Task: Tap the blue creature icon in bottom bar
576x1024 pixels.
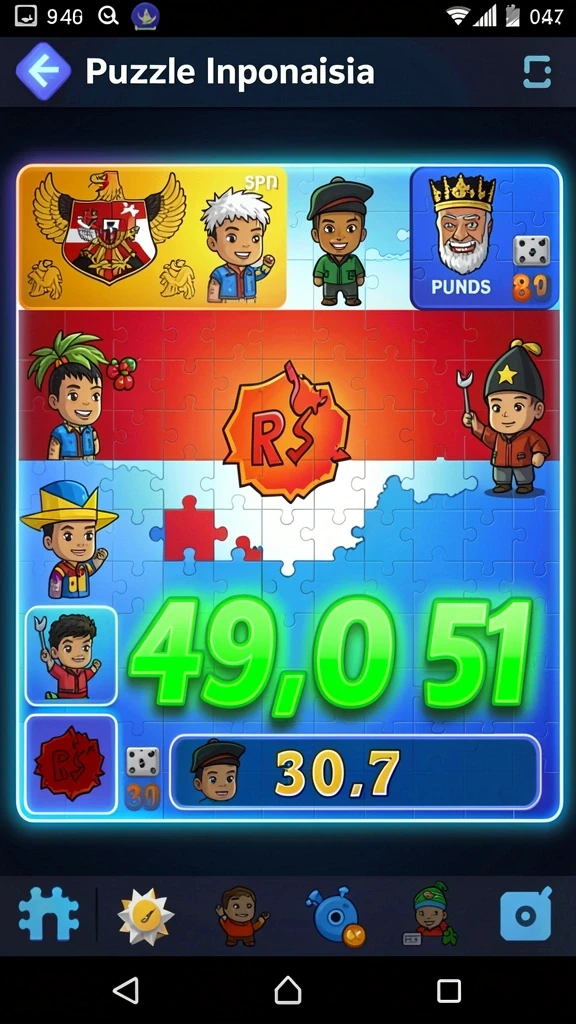Action: click(x=336, y=916)
